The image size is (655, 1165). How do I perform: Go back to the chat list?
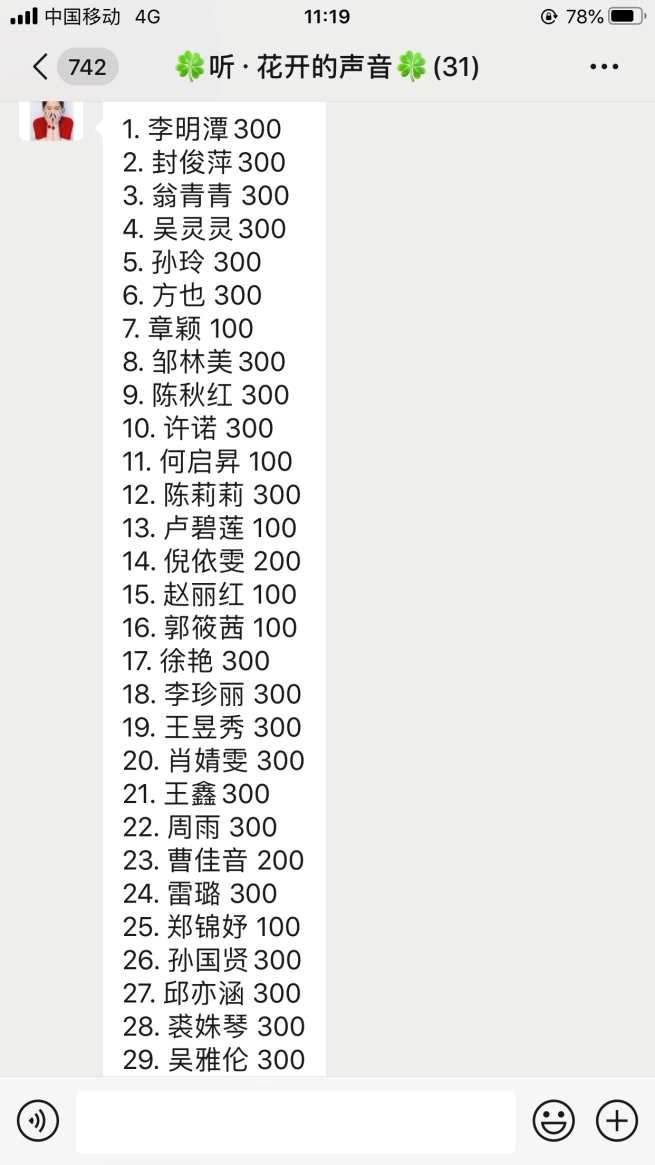(74, 67)
